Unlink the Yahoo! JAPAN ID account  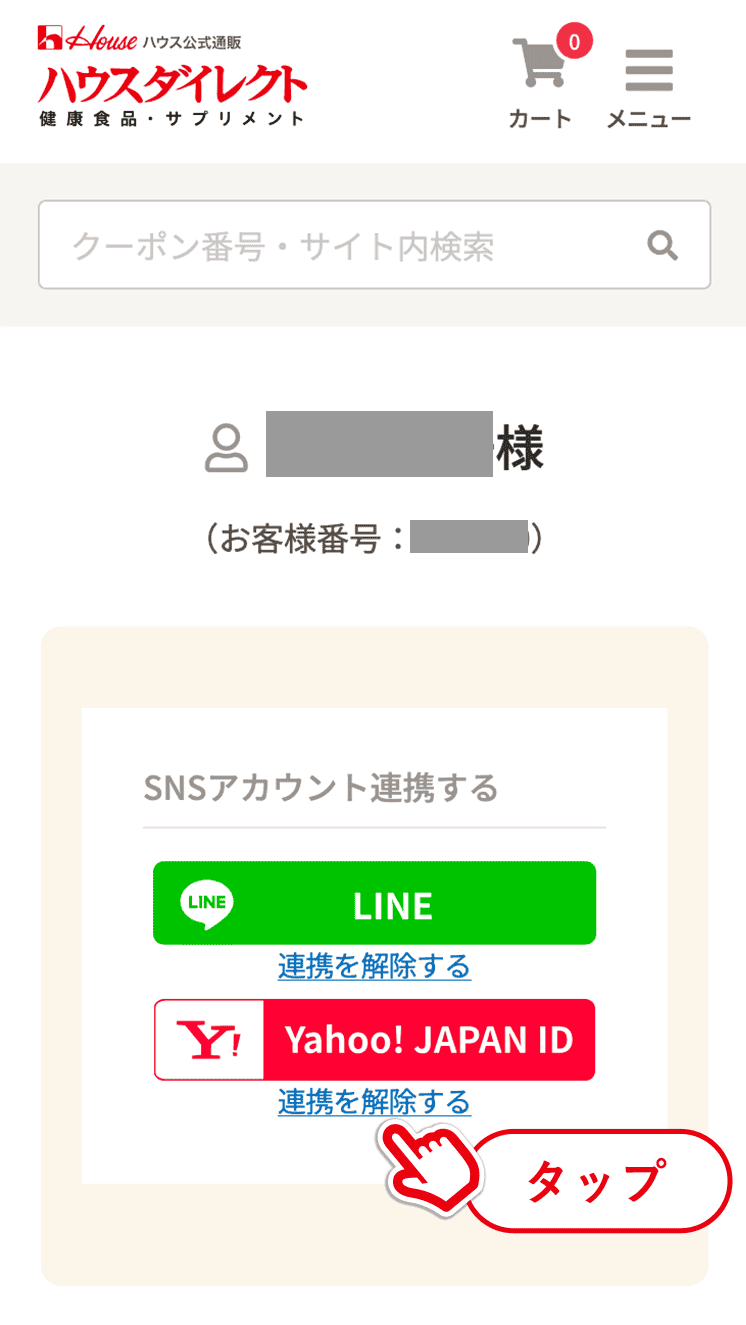point(374,1103)
